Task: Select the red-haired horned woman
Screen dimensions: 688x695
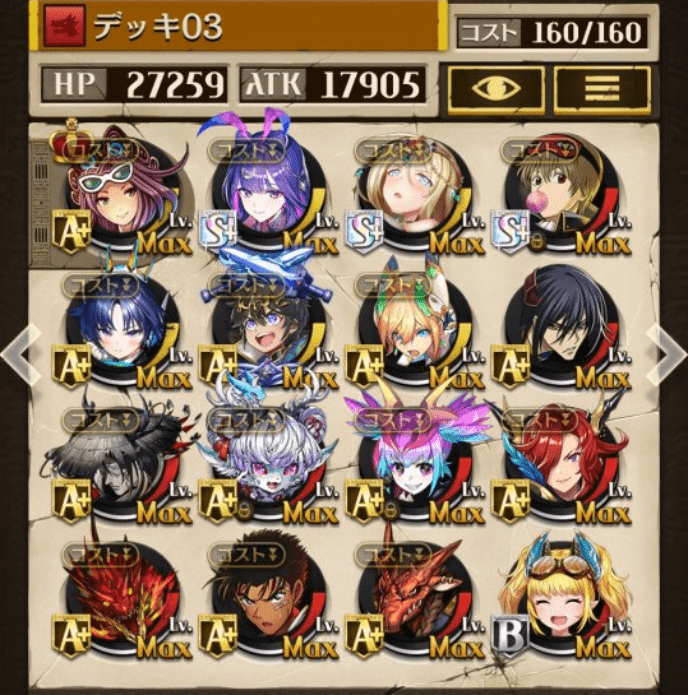Action: (x=562, y=462)
